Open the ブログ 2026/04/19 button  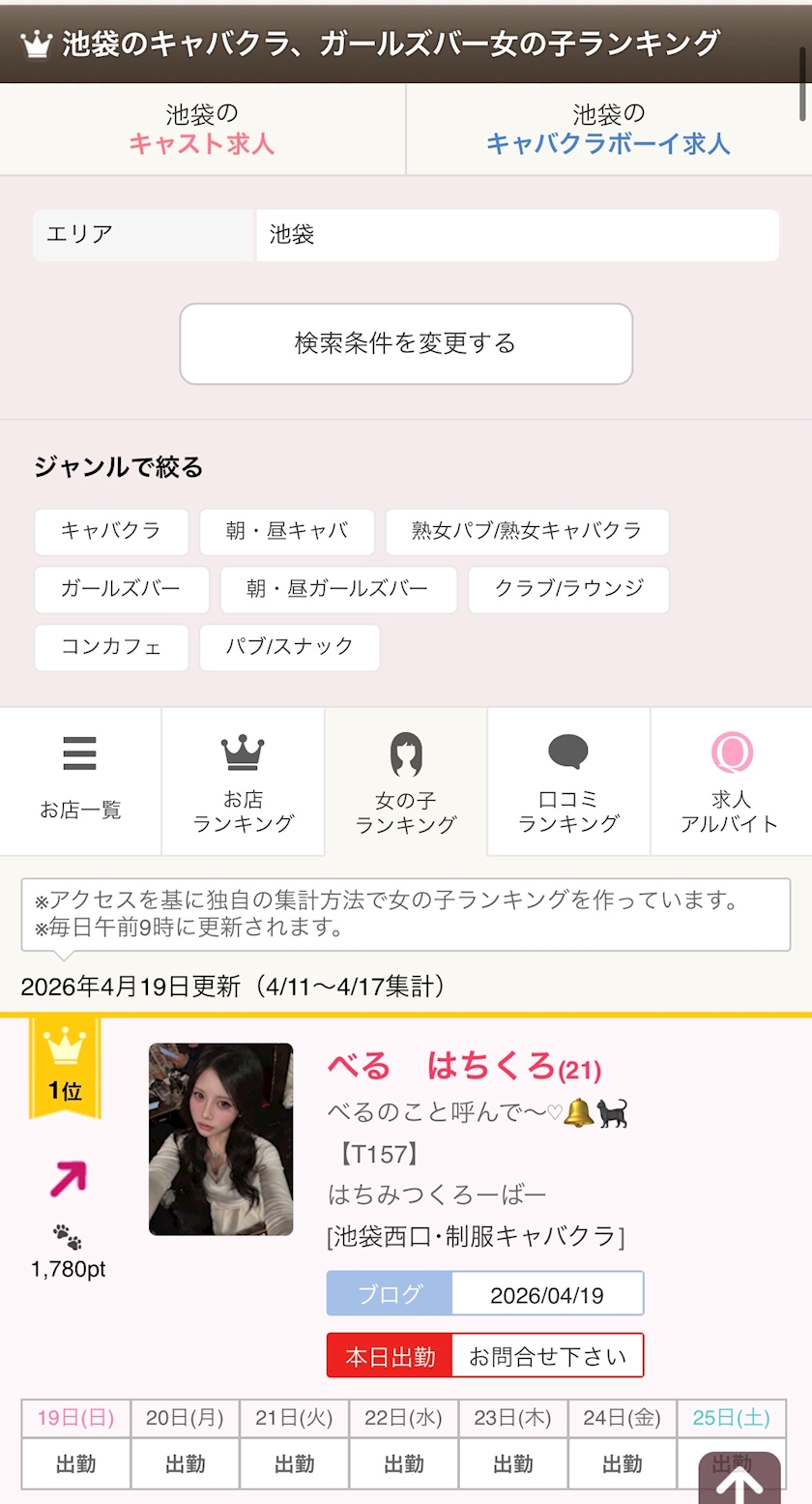click(x=485, y=1294)
